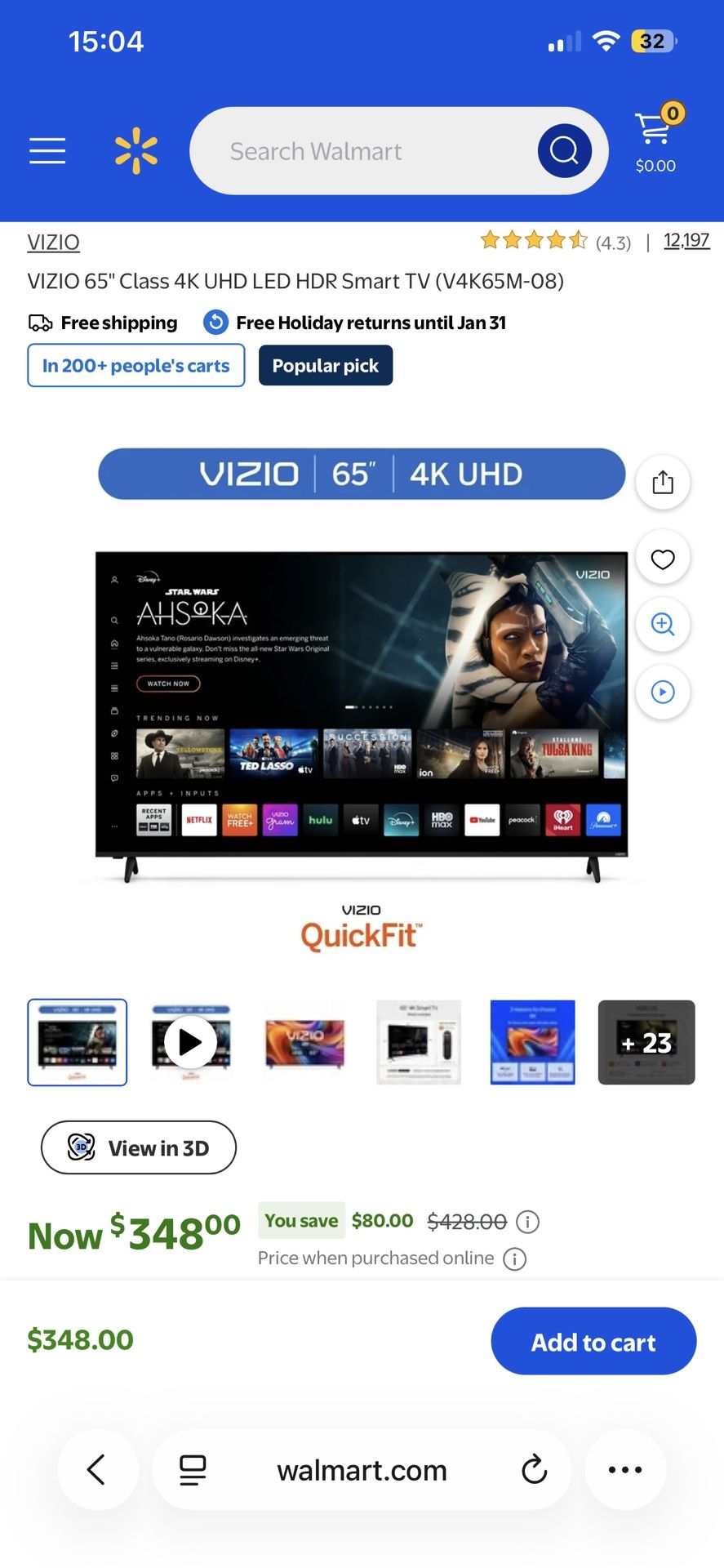Click the search magnifier icon
This screenshot has height=1568, width=724.
click(x=564, y=150)
